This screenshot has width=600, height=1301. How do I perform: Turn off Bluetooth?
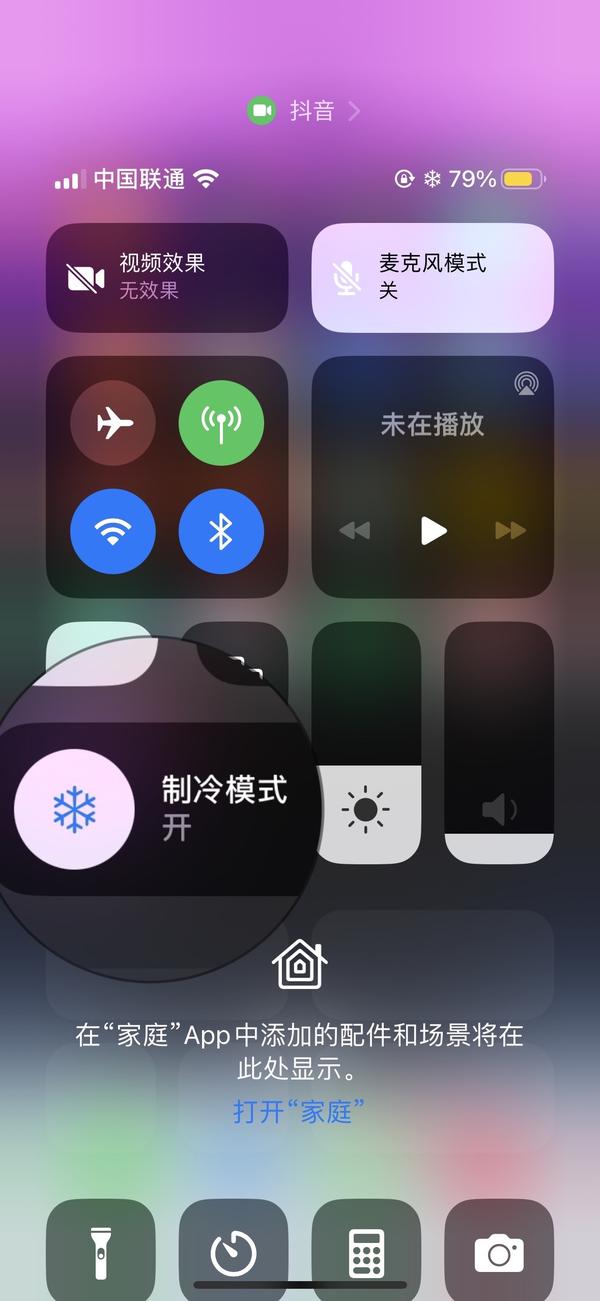[x=221, y=531]
